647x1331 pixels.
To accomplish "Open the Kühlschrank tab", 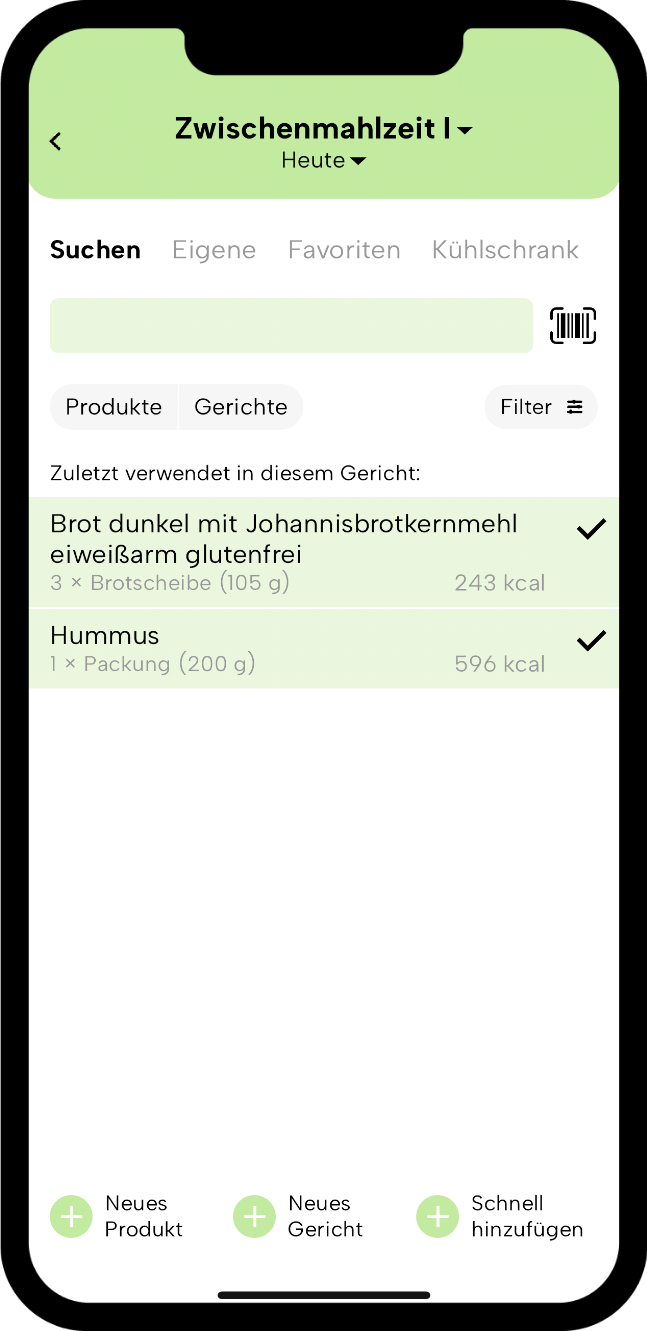I will click(505, 250).
